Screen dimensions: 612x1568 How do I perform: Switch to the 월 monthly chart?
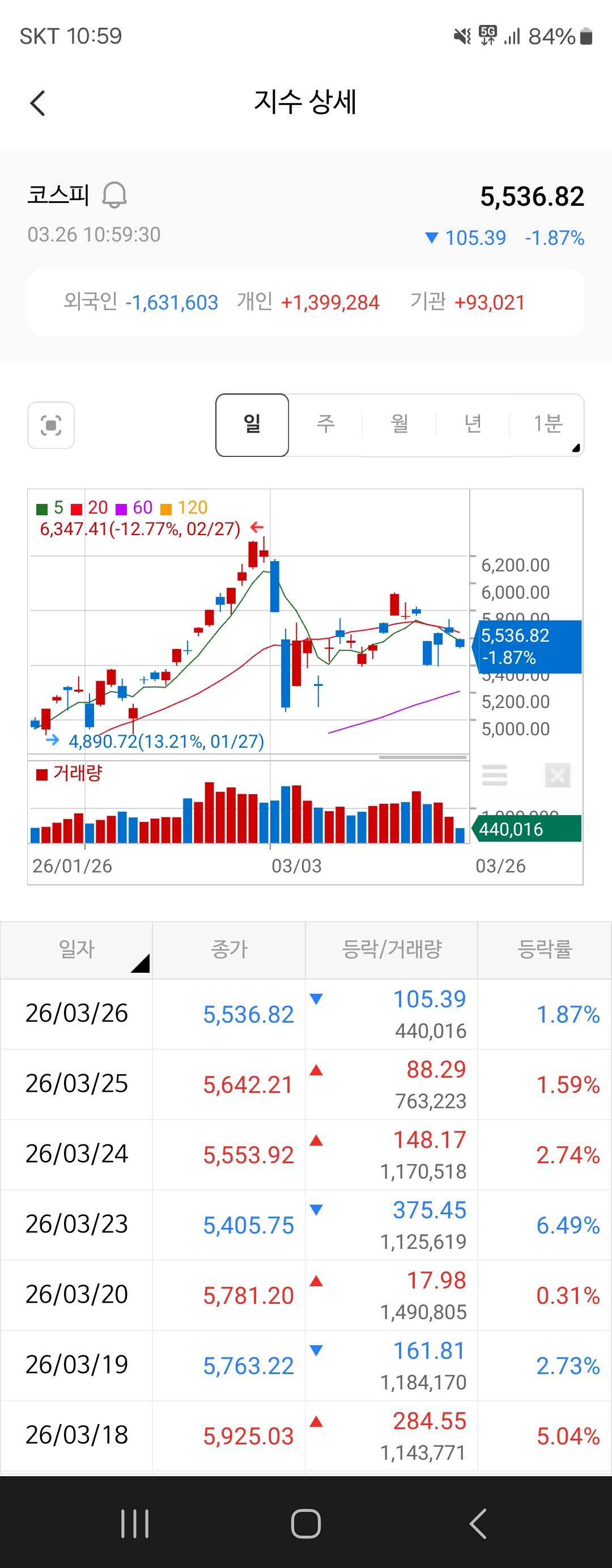[399, 425]
